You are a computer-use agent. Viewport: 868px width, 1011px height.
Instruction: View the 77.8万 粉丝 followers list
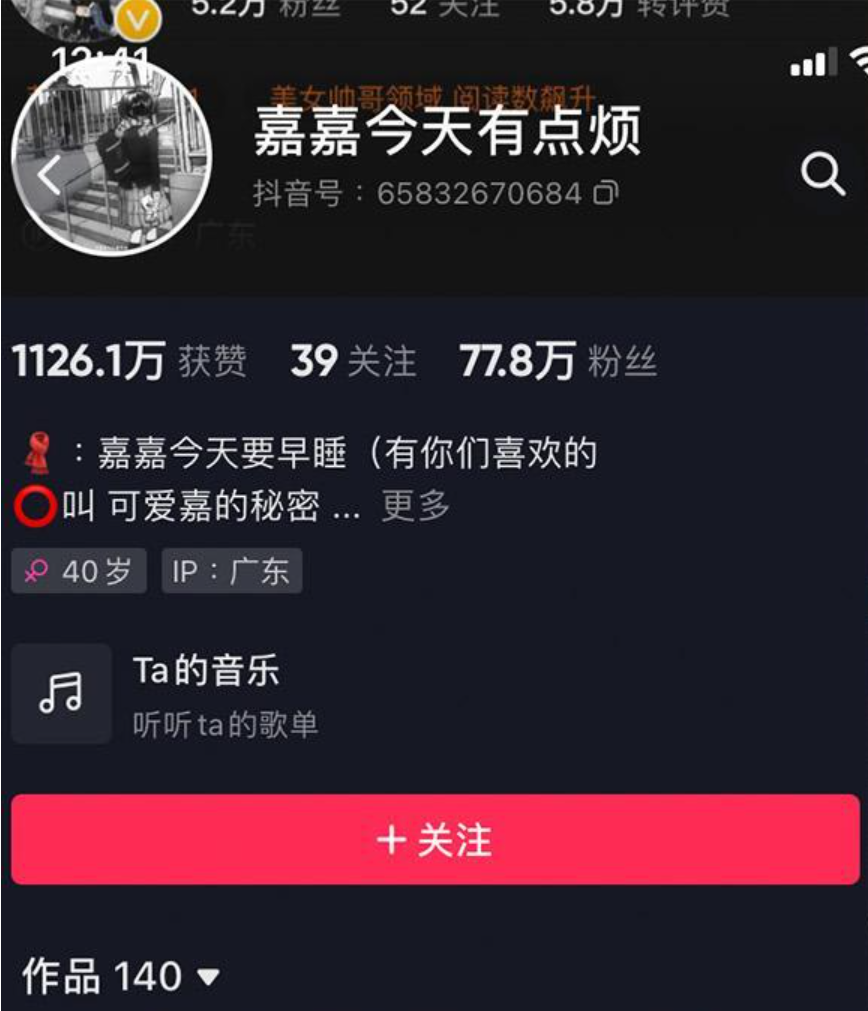point(557,361)
